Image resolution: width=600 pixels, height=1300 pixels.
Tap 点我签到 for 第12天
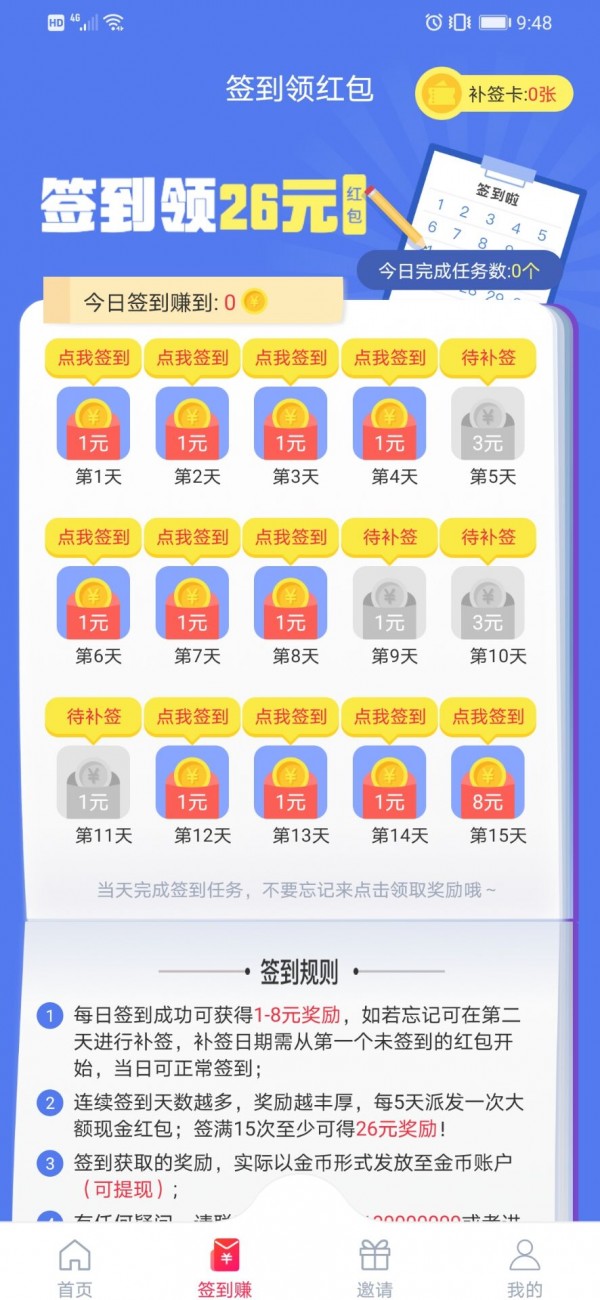tap(192, 717)
